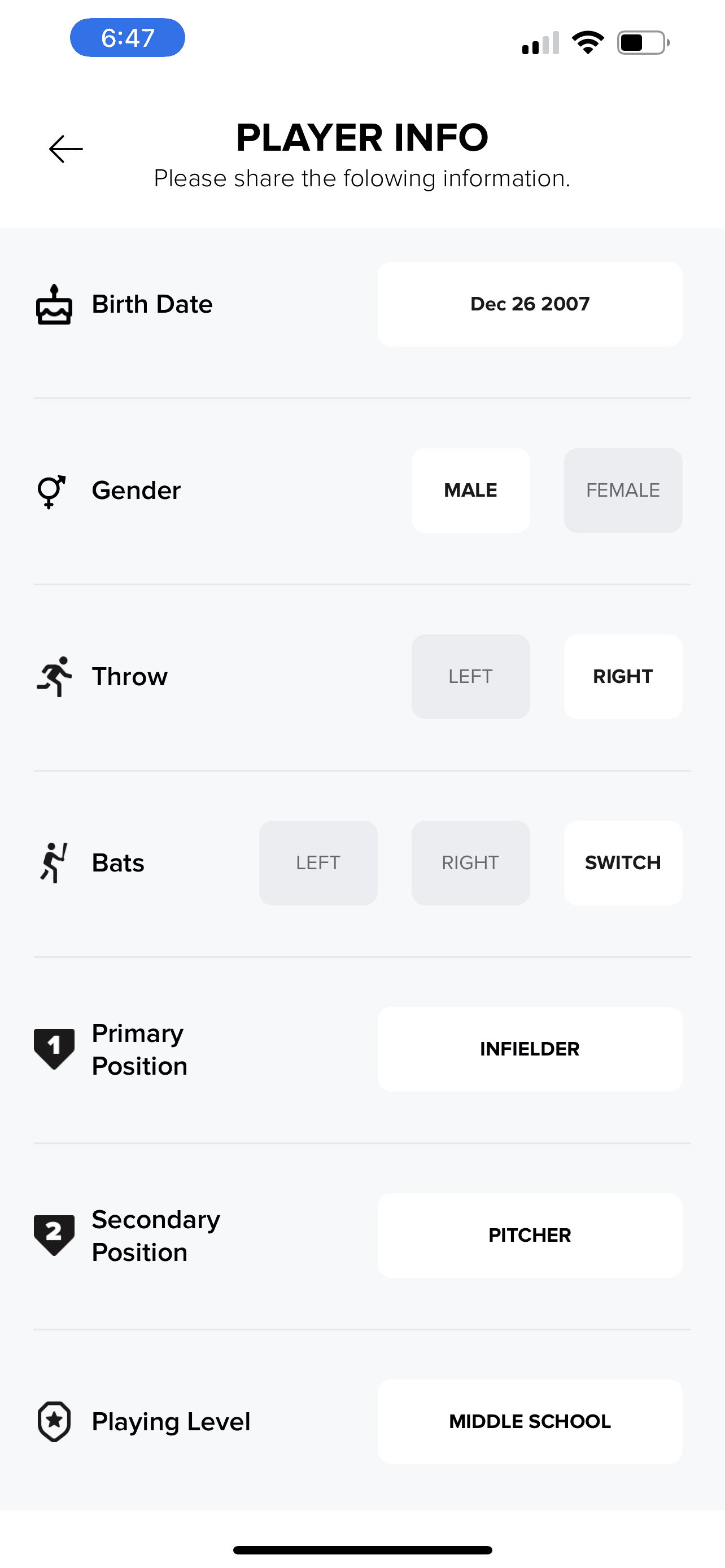Image resolution: width=725 pixels, height=1568 pixels.
Task: Select Male as gender
Action: [470, 490]
